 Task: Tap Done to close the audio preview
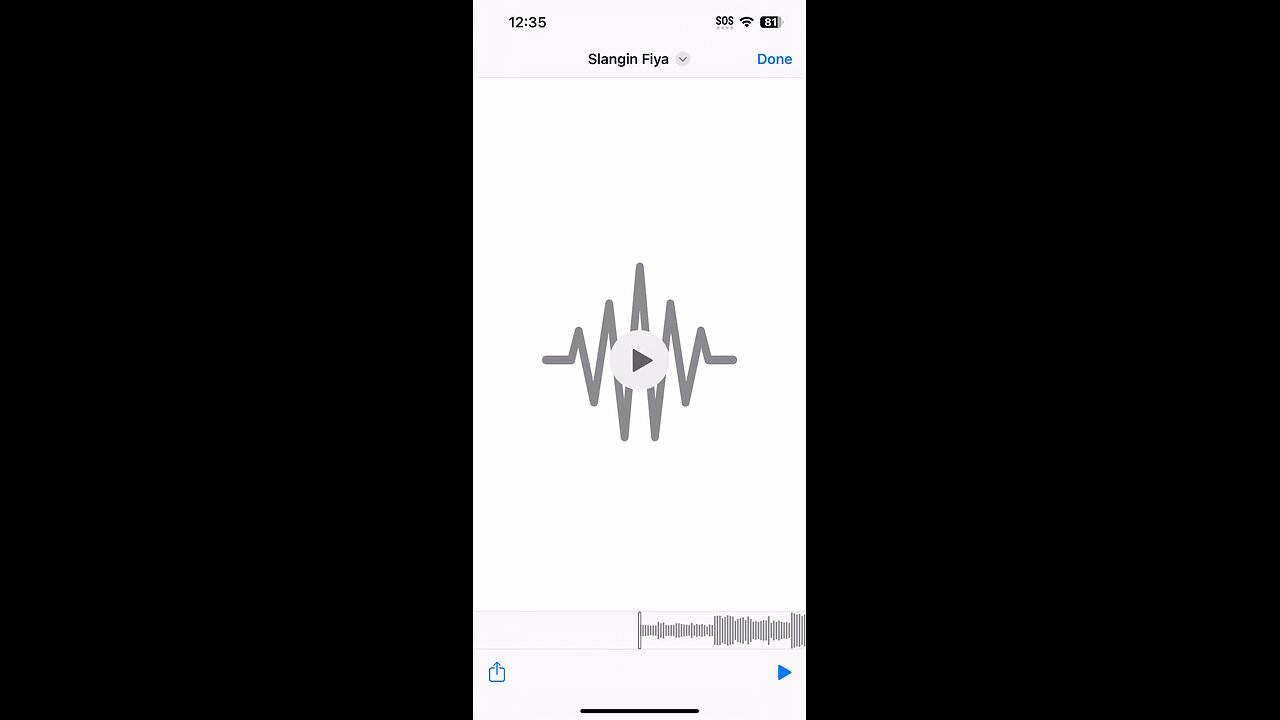[774, 59]
